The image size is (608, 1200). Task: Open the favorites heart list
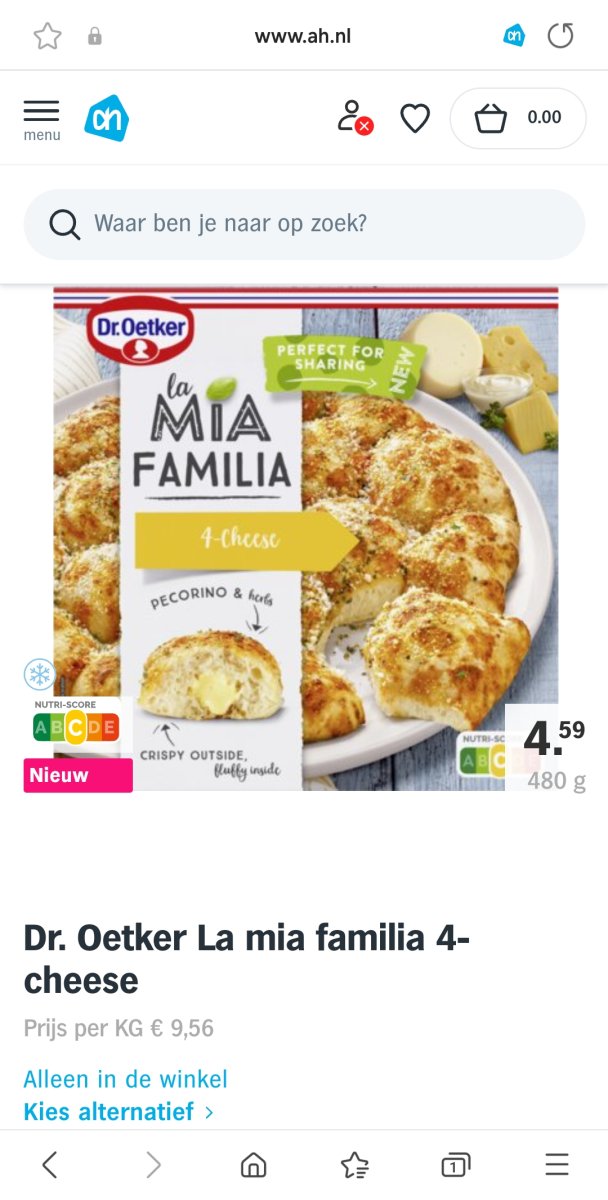click(415, 118)
